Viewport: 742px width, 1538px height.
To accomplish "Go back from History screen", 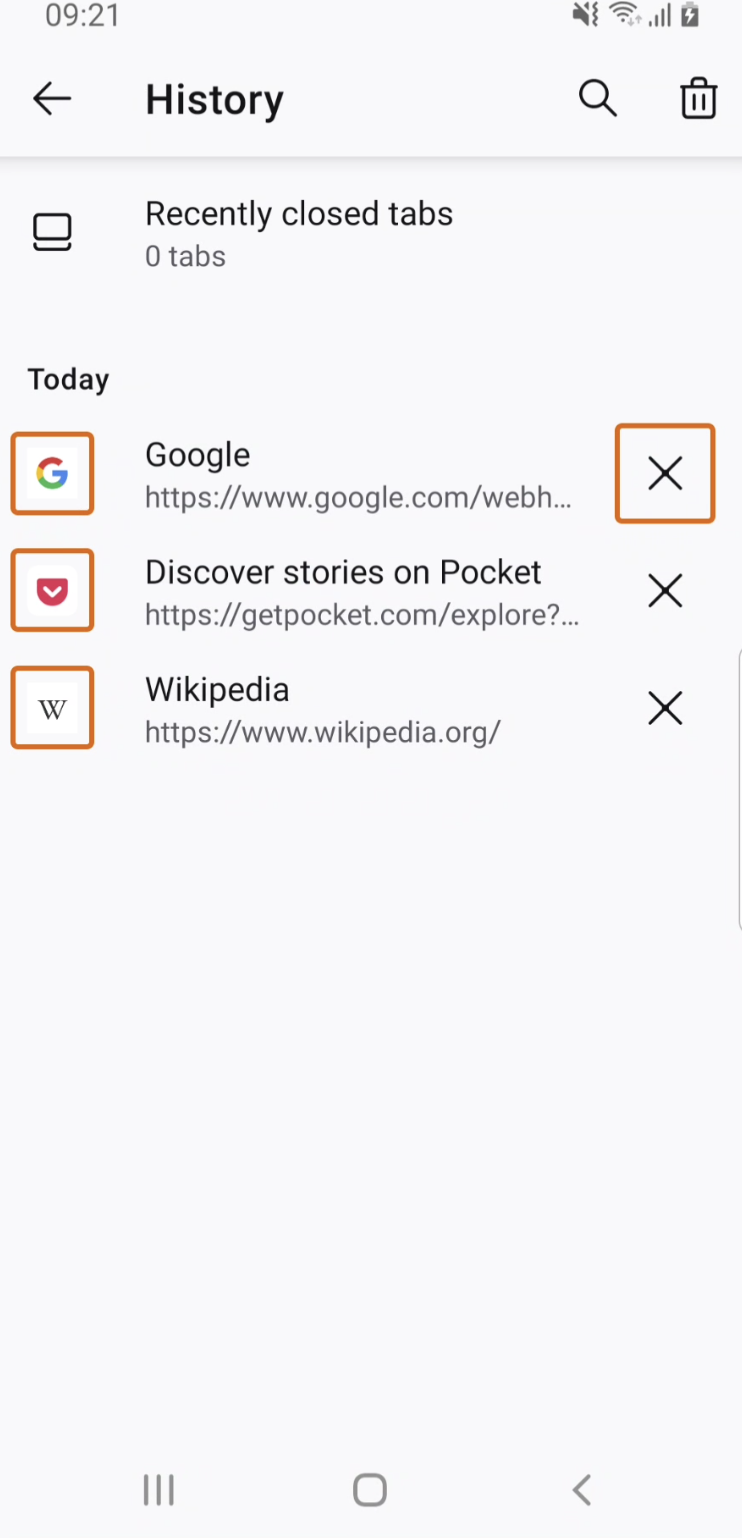I will click(52, 99).
